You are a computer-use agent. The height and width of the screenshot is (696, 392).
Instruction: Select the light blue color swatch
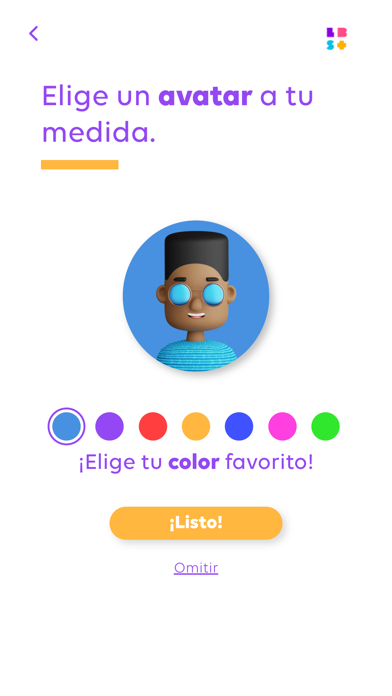pos(66,427)
